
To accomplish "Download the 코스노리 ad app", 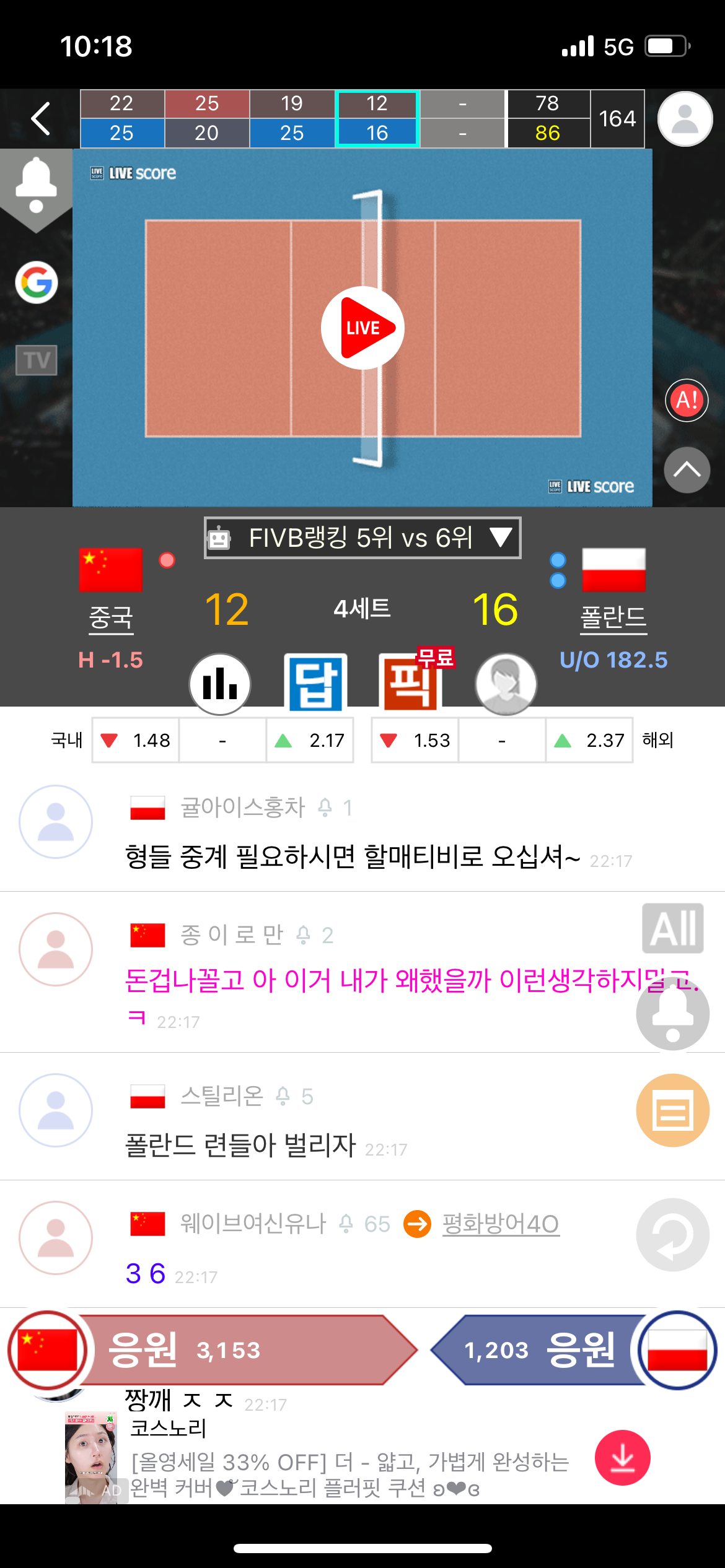I will coord(622,1458).
